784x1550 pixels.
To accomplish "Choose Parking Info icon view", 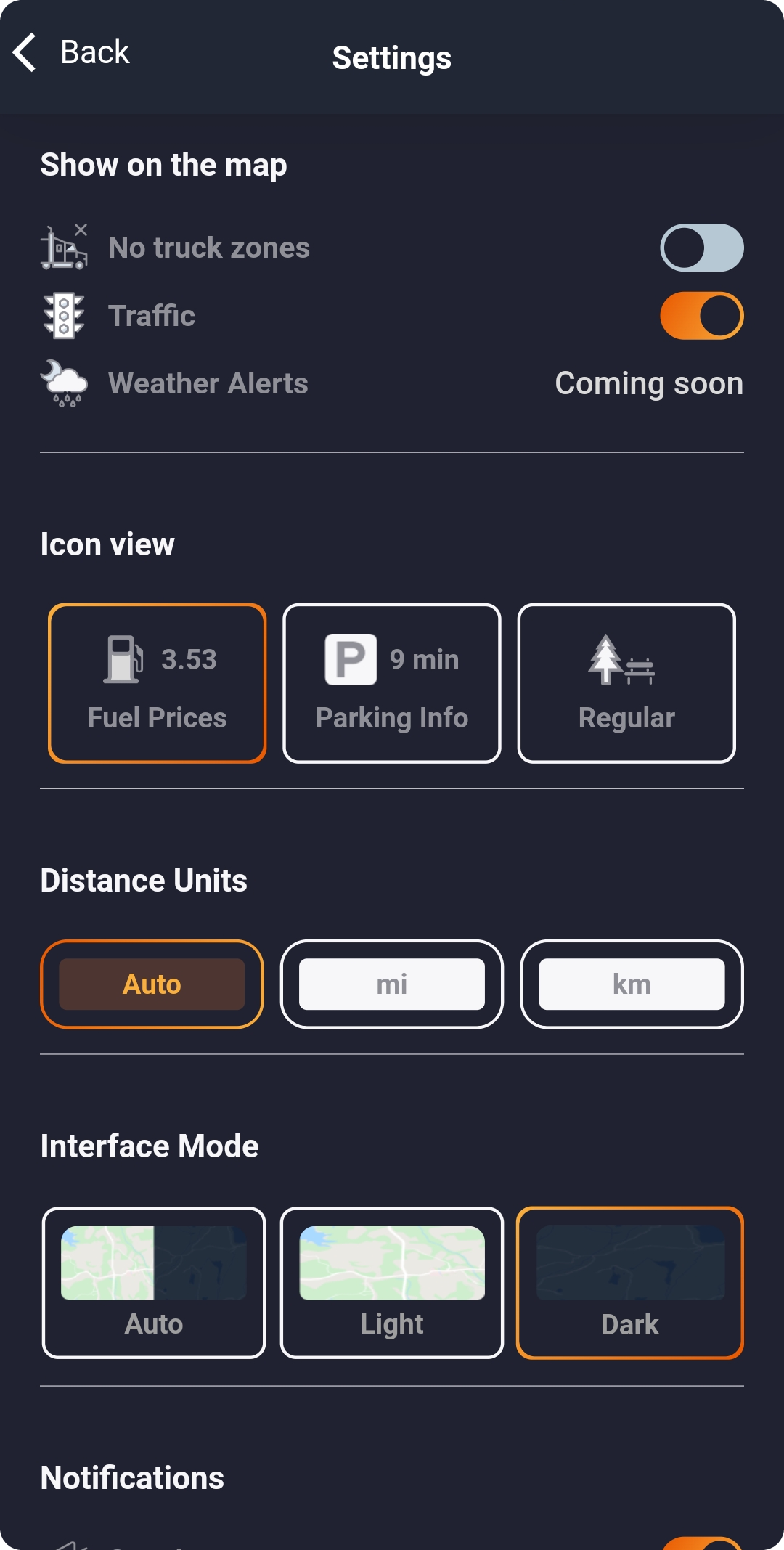I will [392, 683].
